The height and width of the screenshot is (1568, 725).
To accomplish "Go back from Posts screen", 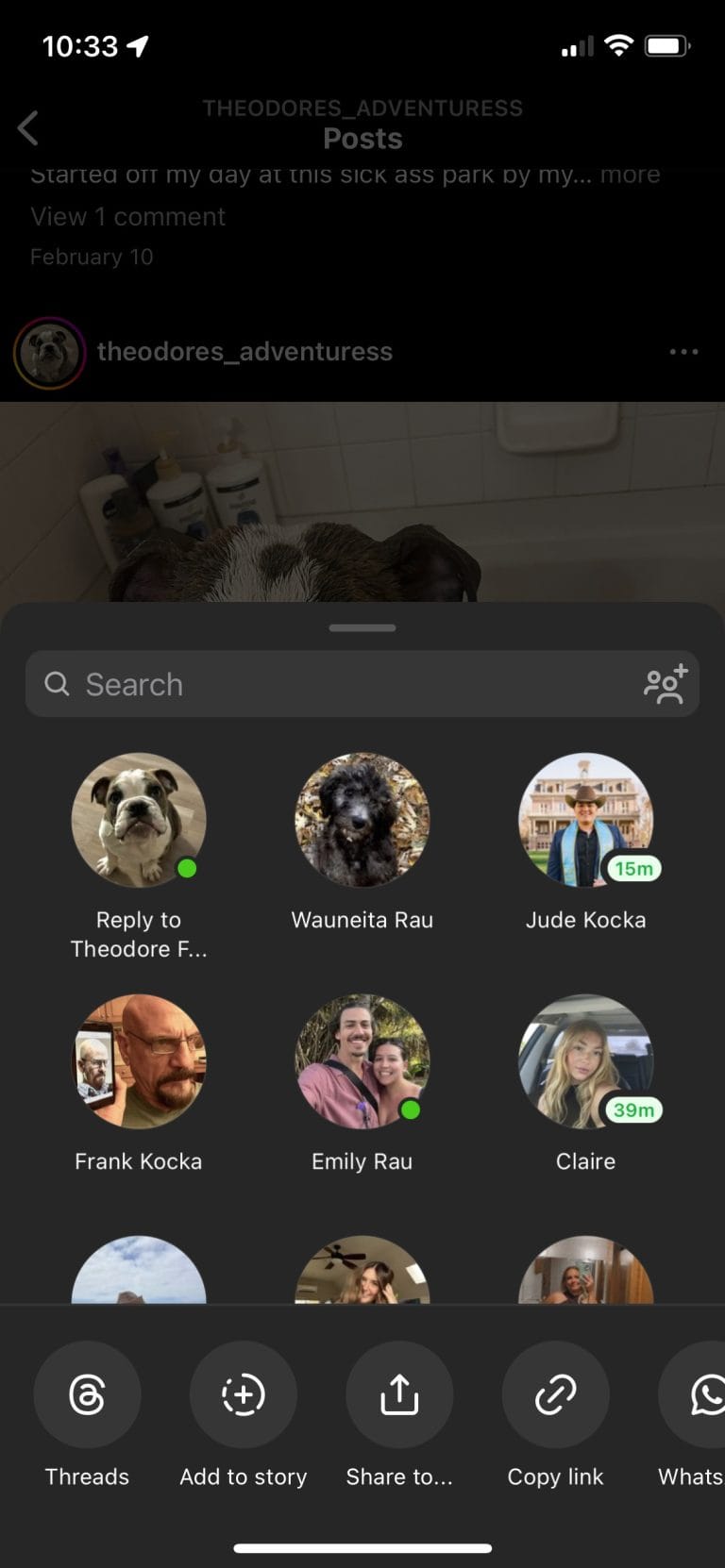I will [x=28, y=128].
